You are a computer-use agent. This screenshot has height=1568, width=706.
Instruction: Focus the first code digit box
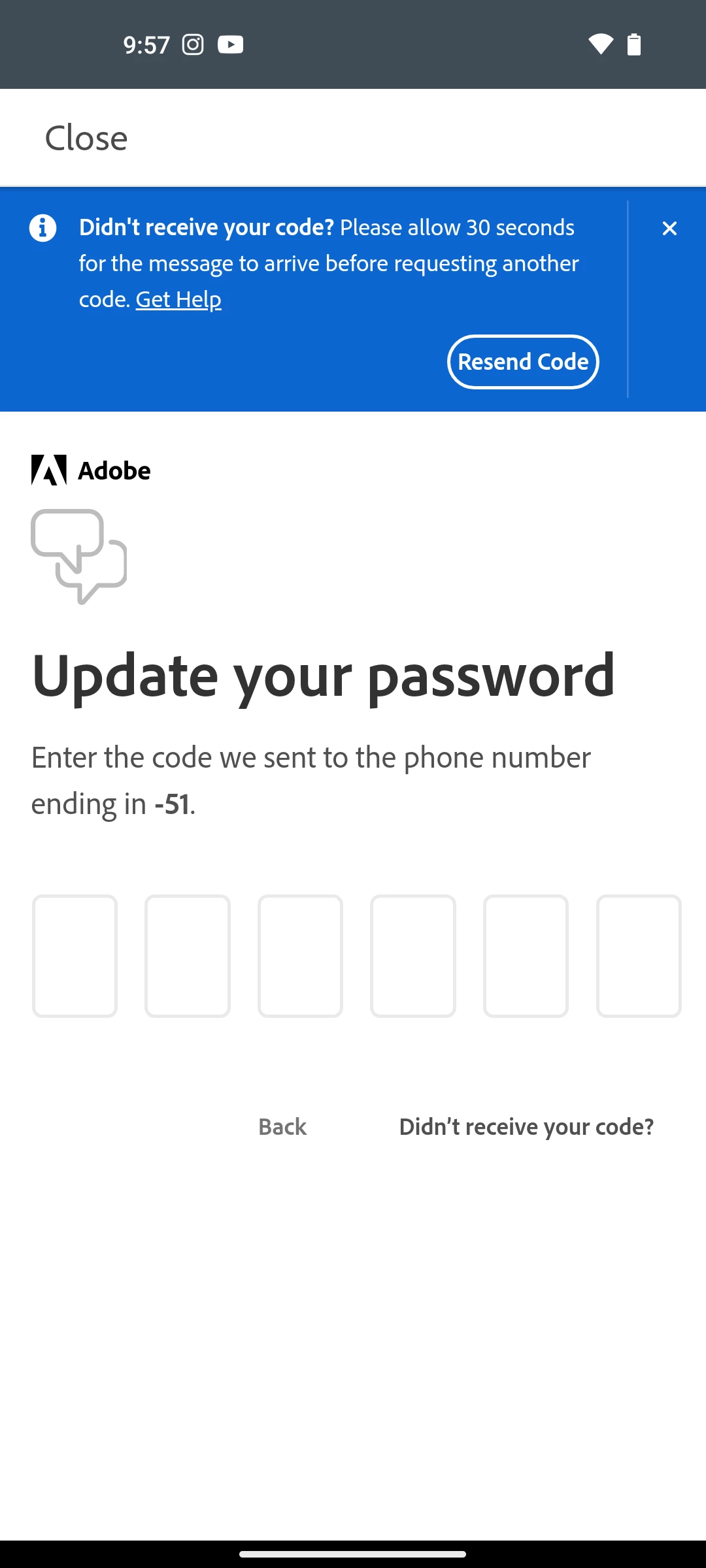[75, 956]
